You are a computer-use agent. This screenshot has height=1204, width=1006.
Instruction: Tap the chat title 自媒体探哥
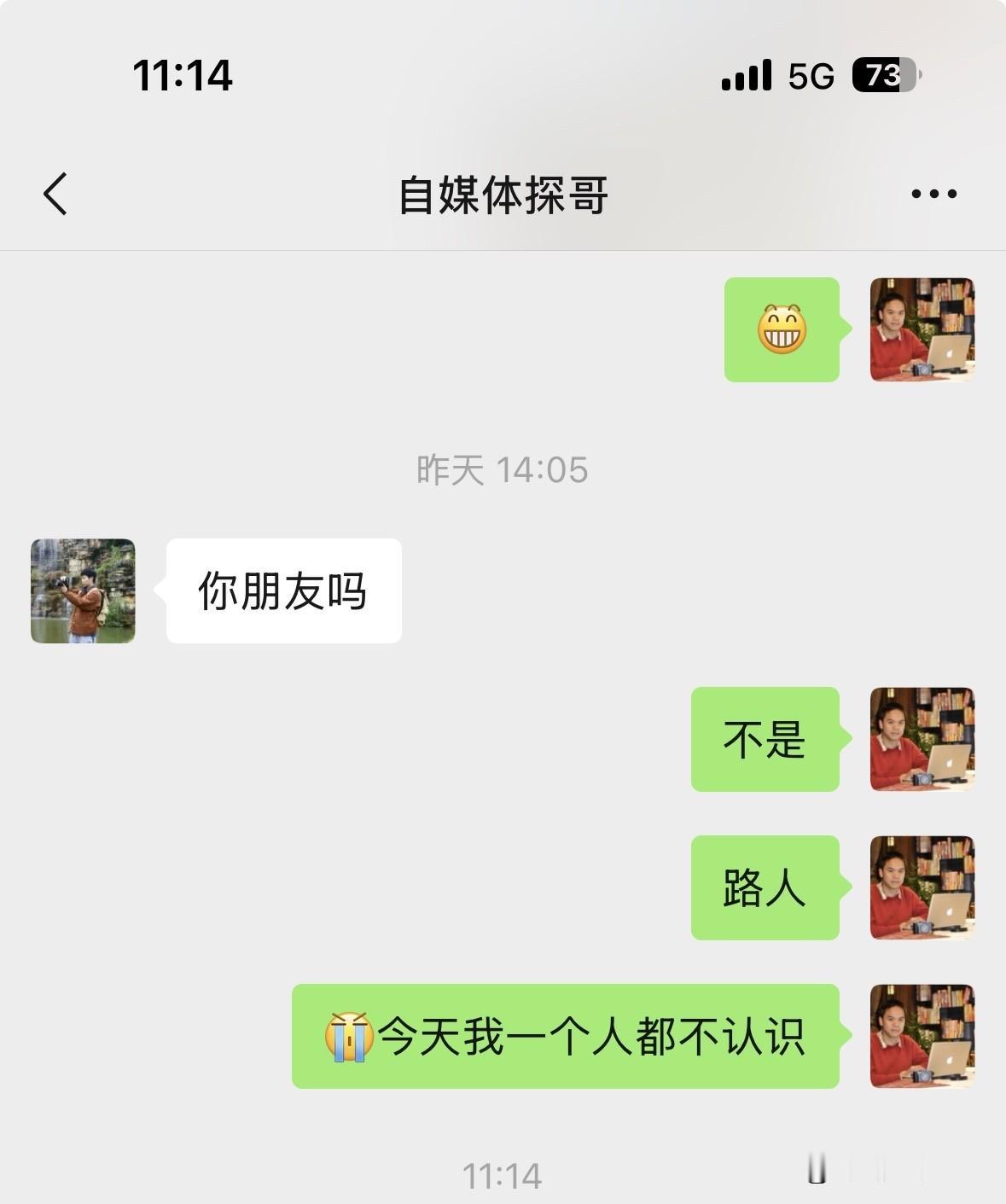[503, 192]
